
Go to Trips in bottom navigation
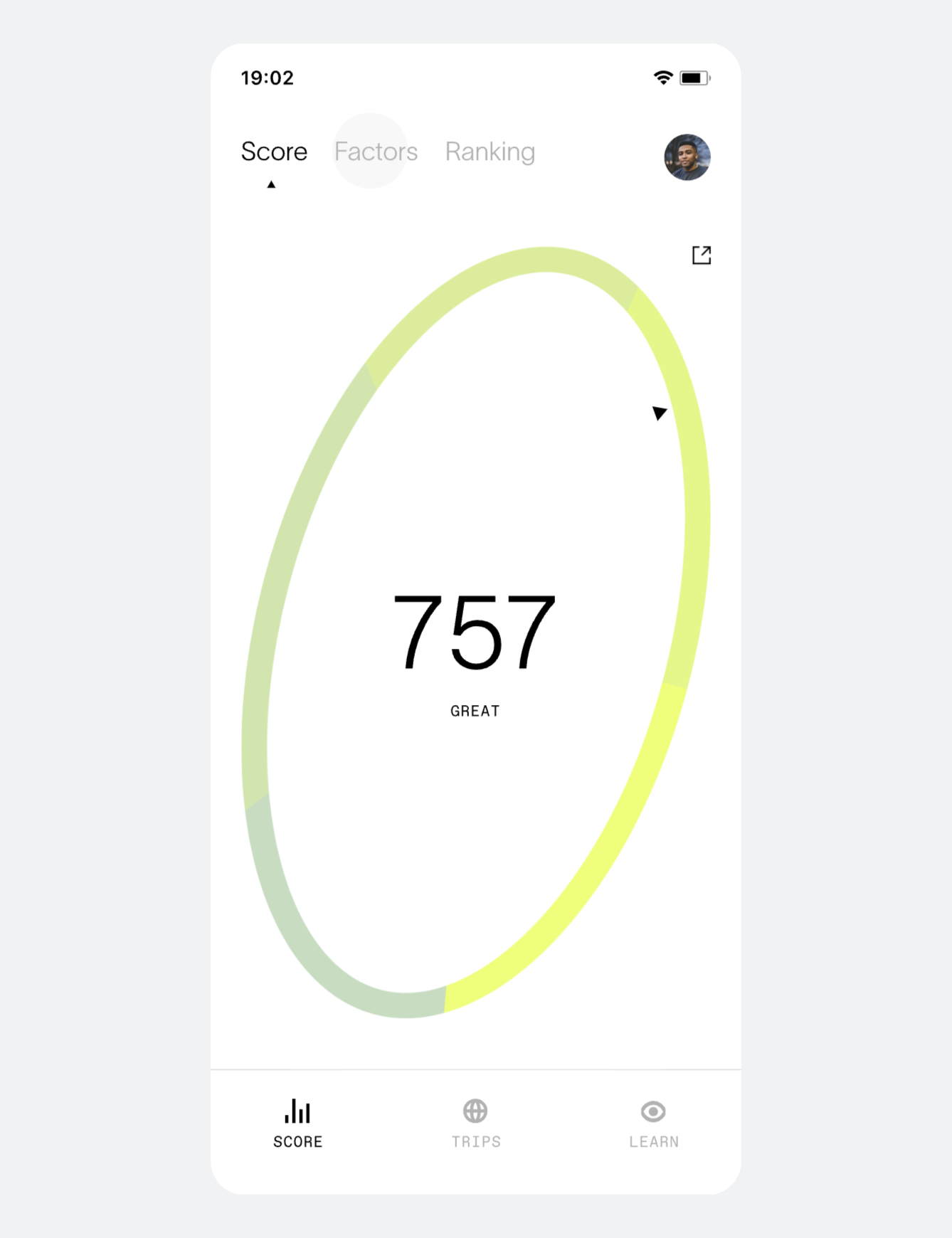pyautogui.click(x=476, y=1123)
